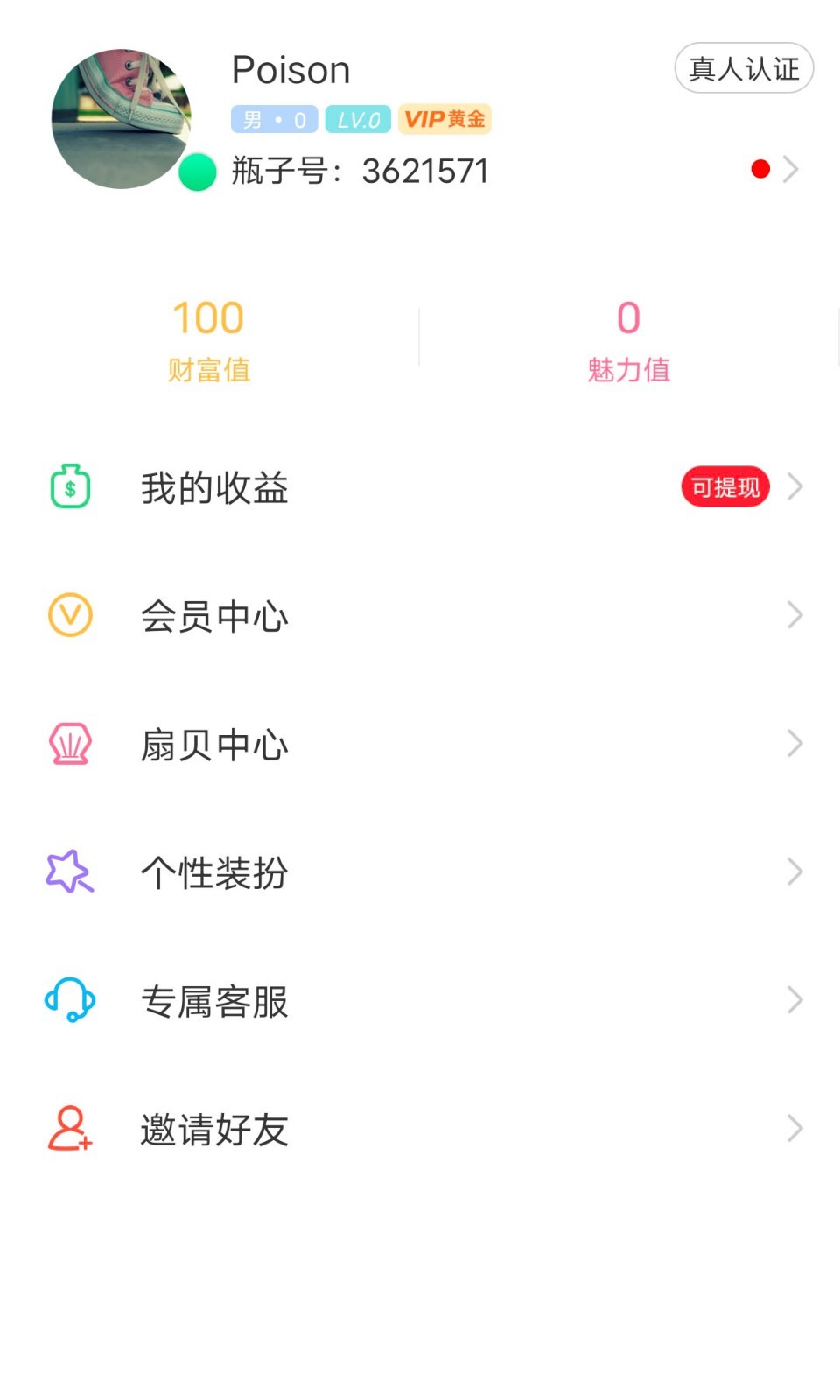Screen dimensions: 840x1400
Task: Open My Earnings via the green money jar icon
Action: click(x=70, y=487)
